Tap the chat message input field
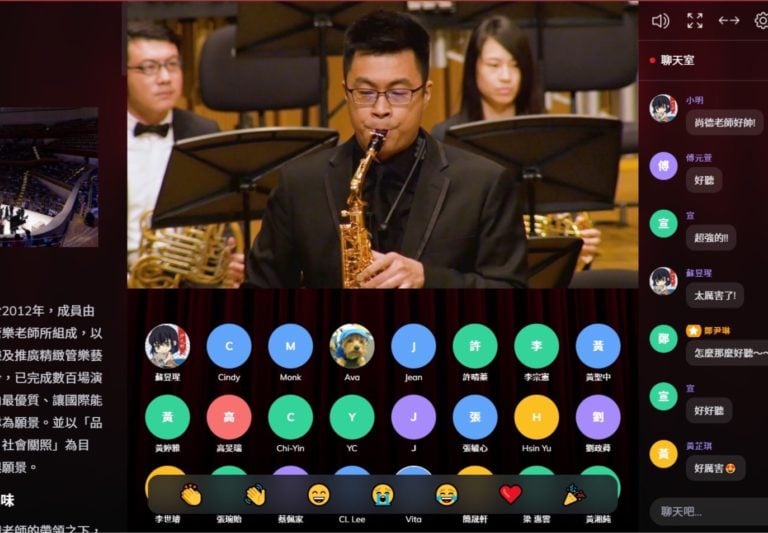 tap(705, 511)
